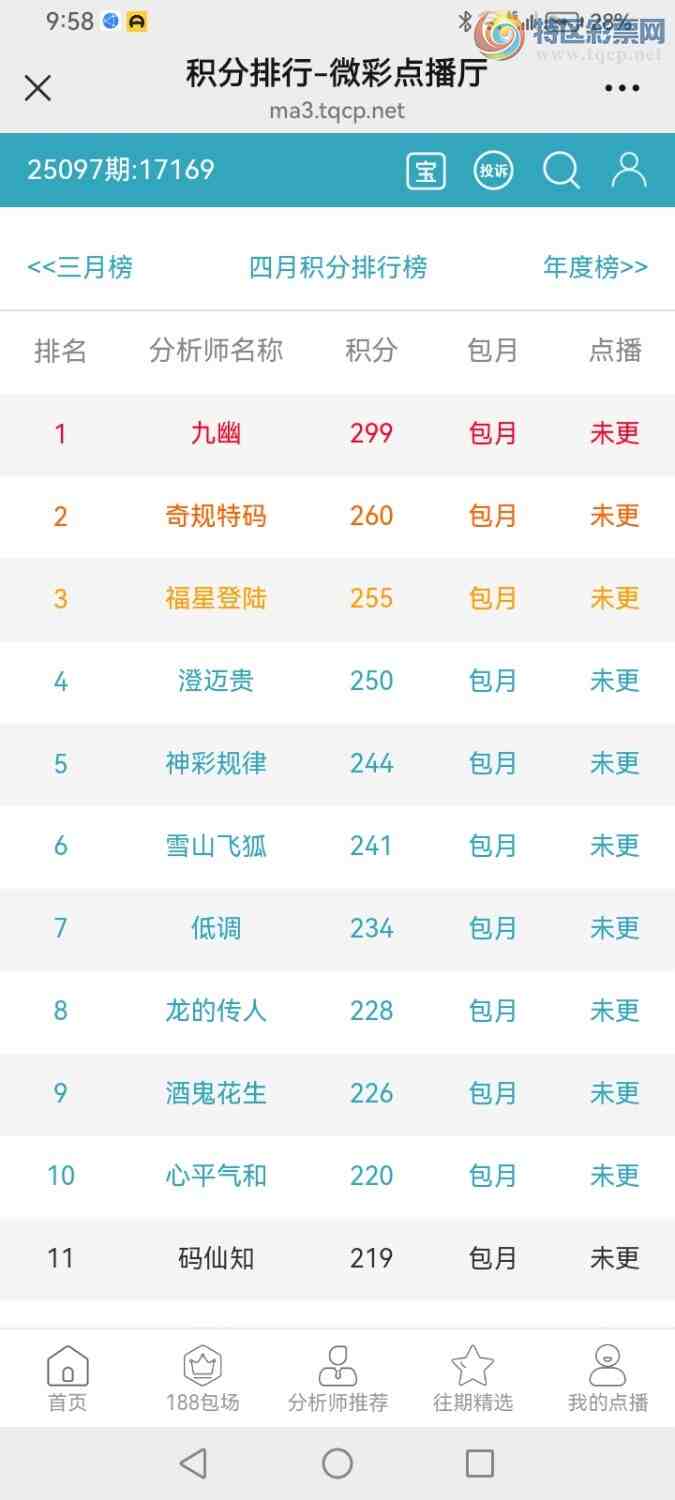The image size is (675, 1500).
Task: Open the 宝 icon in header
Action: click(x=426, y=171)
